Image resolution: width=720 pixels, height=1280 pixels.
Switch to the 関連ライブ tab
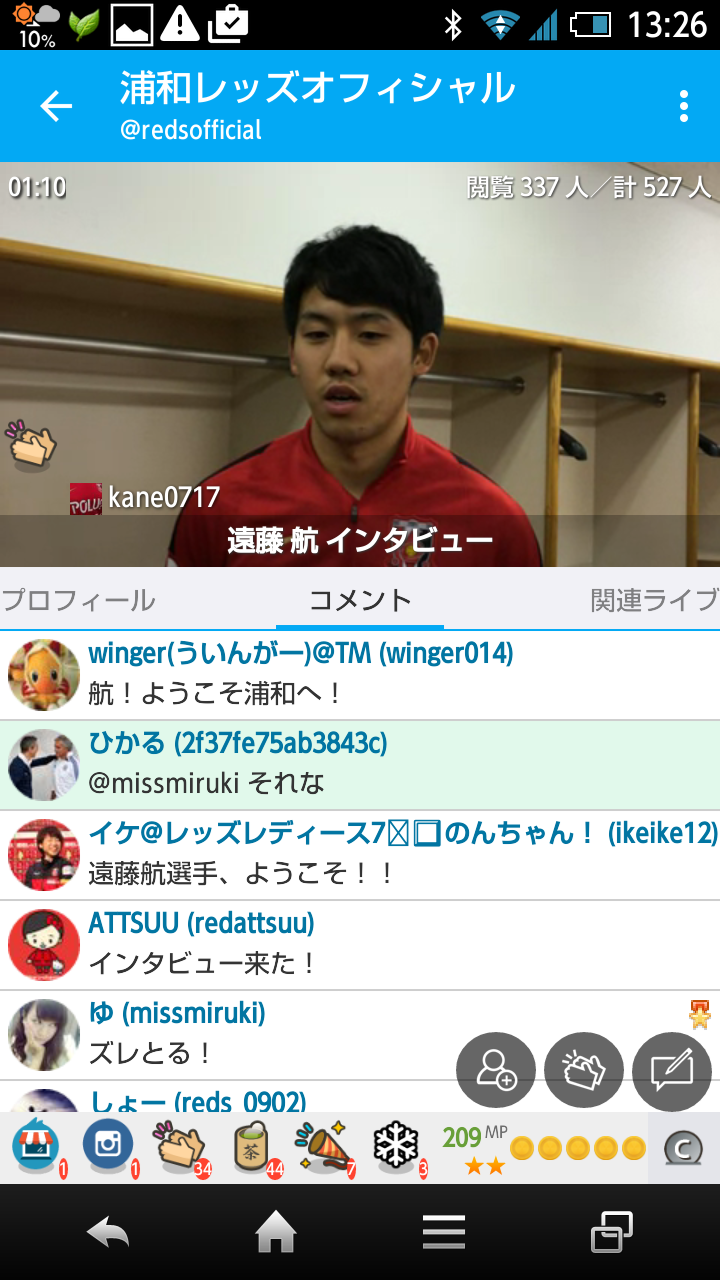[x=654, y=600]
